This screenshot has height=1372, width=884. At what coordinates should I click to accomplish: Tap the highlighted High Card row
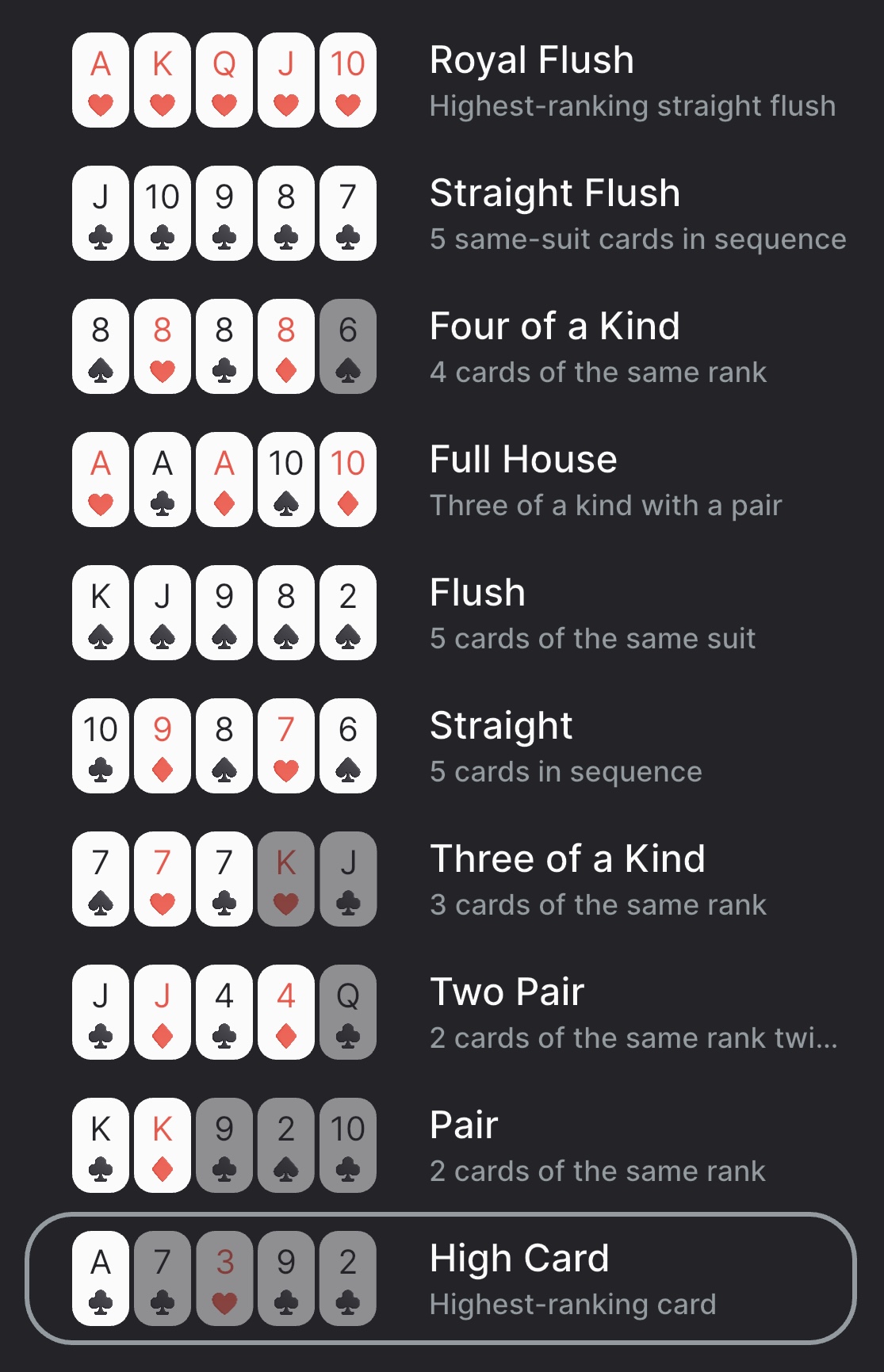(441, 1278)
